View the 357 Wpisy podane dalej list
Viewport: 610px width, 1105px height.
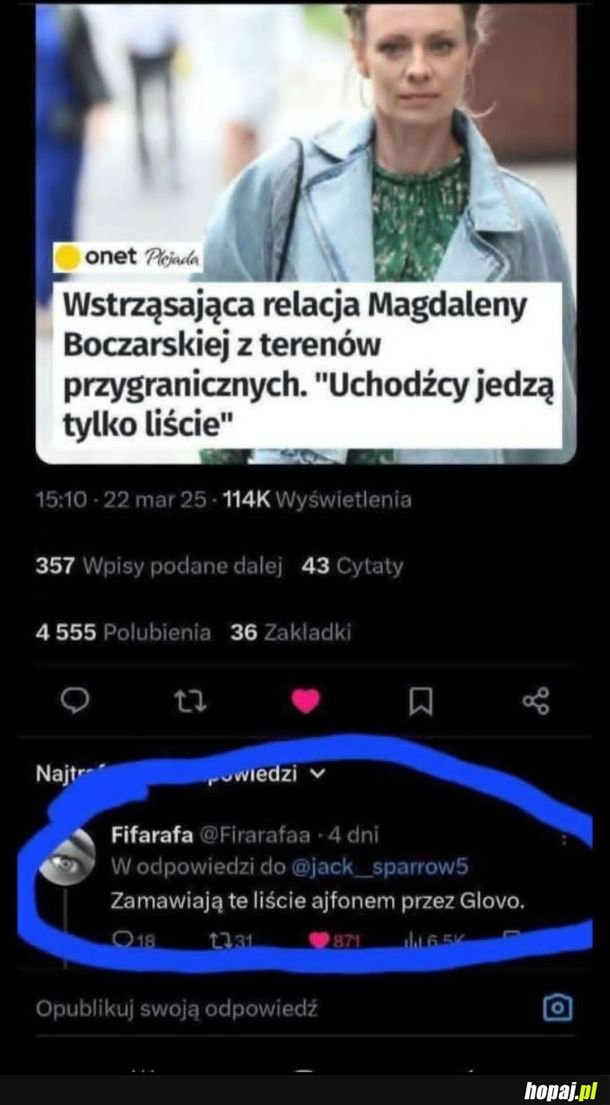[x=159, y=566]
